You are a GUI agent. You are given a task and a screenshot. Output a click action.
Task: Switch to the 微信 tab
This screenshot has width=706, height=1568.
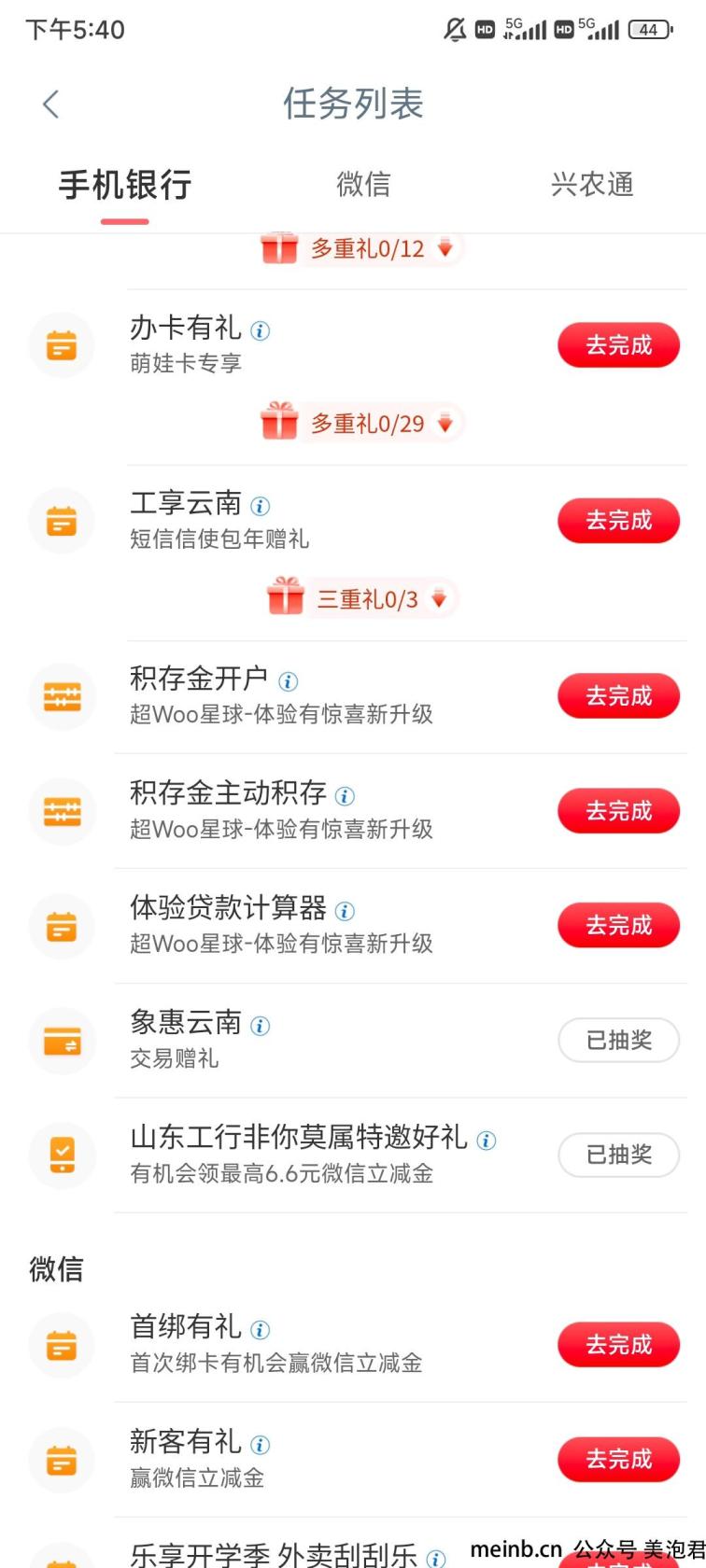(x=363, y=184)
